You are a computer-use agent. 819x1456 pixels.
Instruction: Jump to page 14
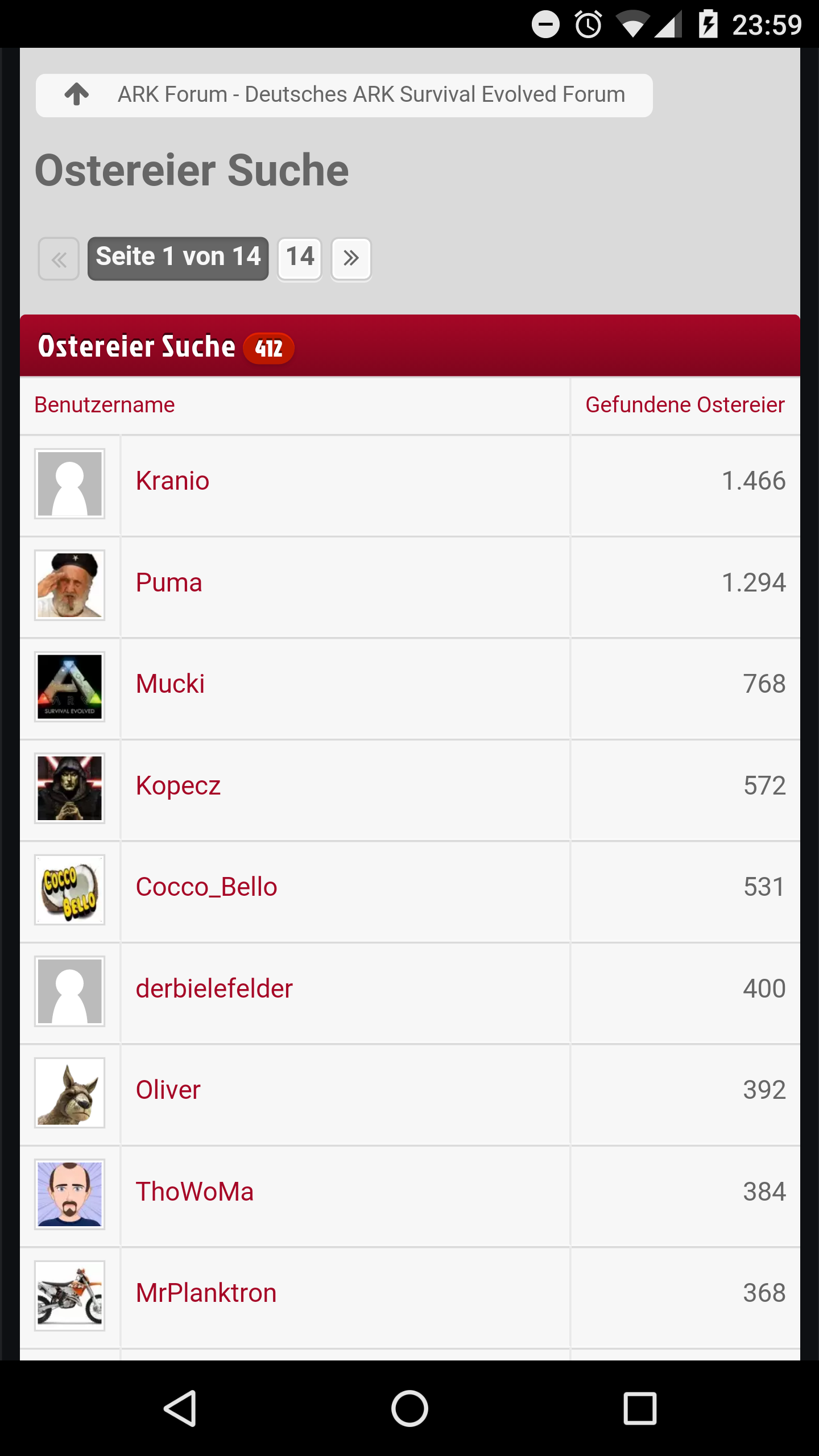300,259
